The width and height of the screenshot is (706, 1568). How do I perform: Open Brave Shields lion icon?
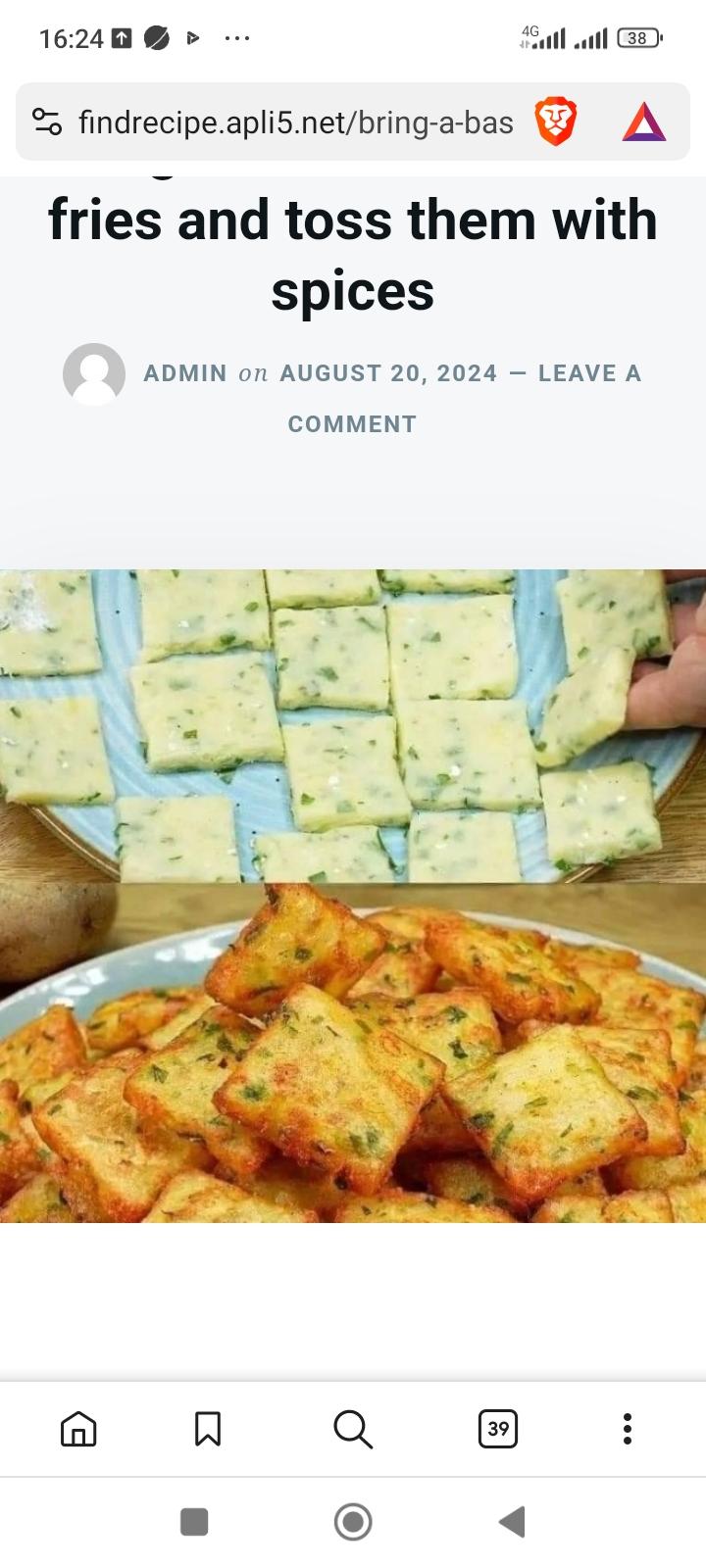(555, 122)
